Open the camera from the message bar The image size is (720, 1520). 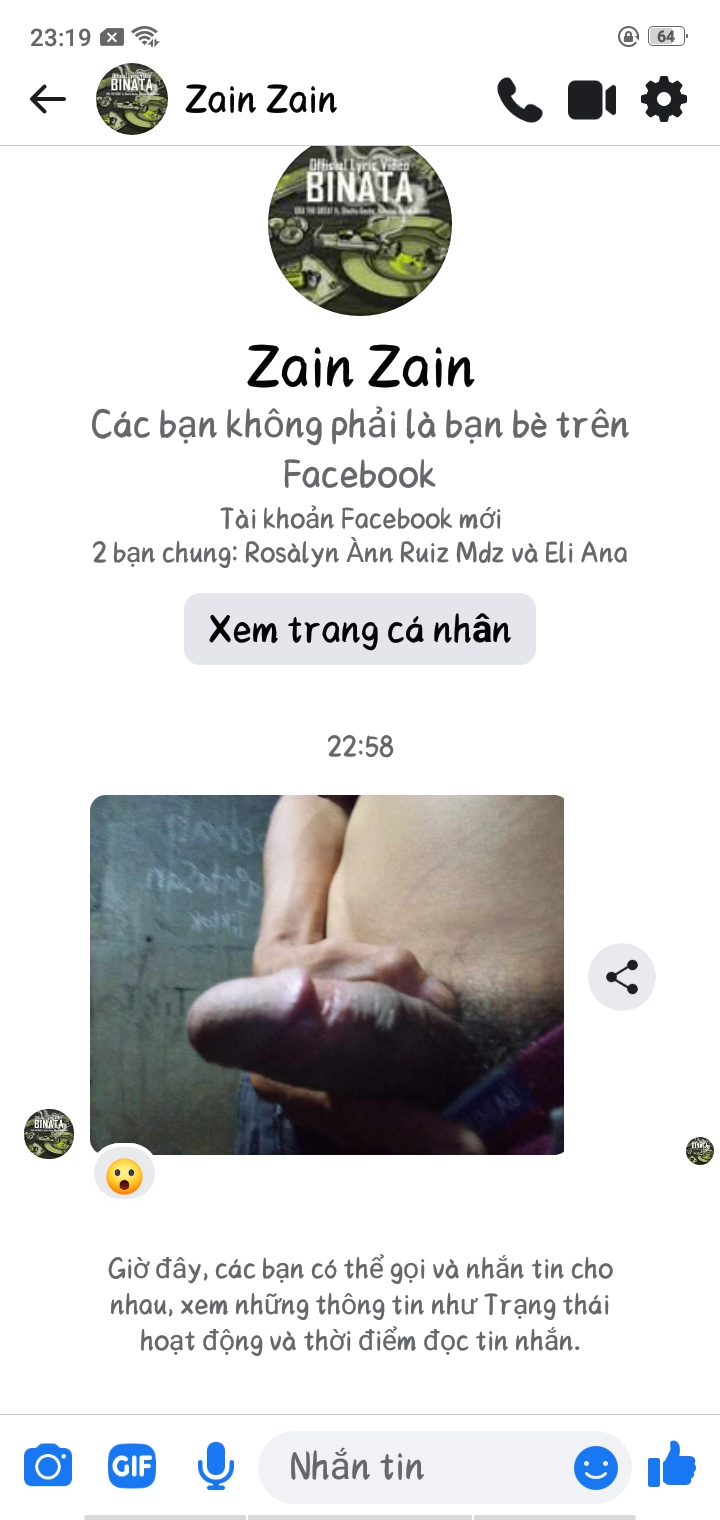[x=48, y=1467]
